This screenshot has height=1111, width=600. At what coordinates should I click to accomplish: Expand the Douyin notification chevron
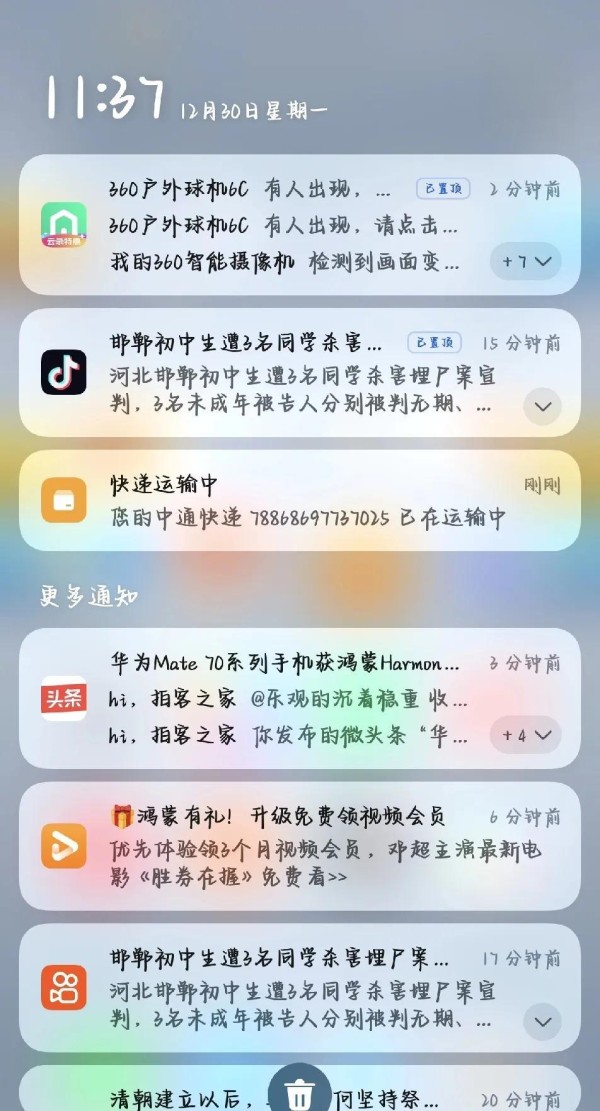(x=543, y=407)
